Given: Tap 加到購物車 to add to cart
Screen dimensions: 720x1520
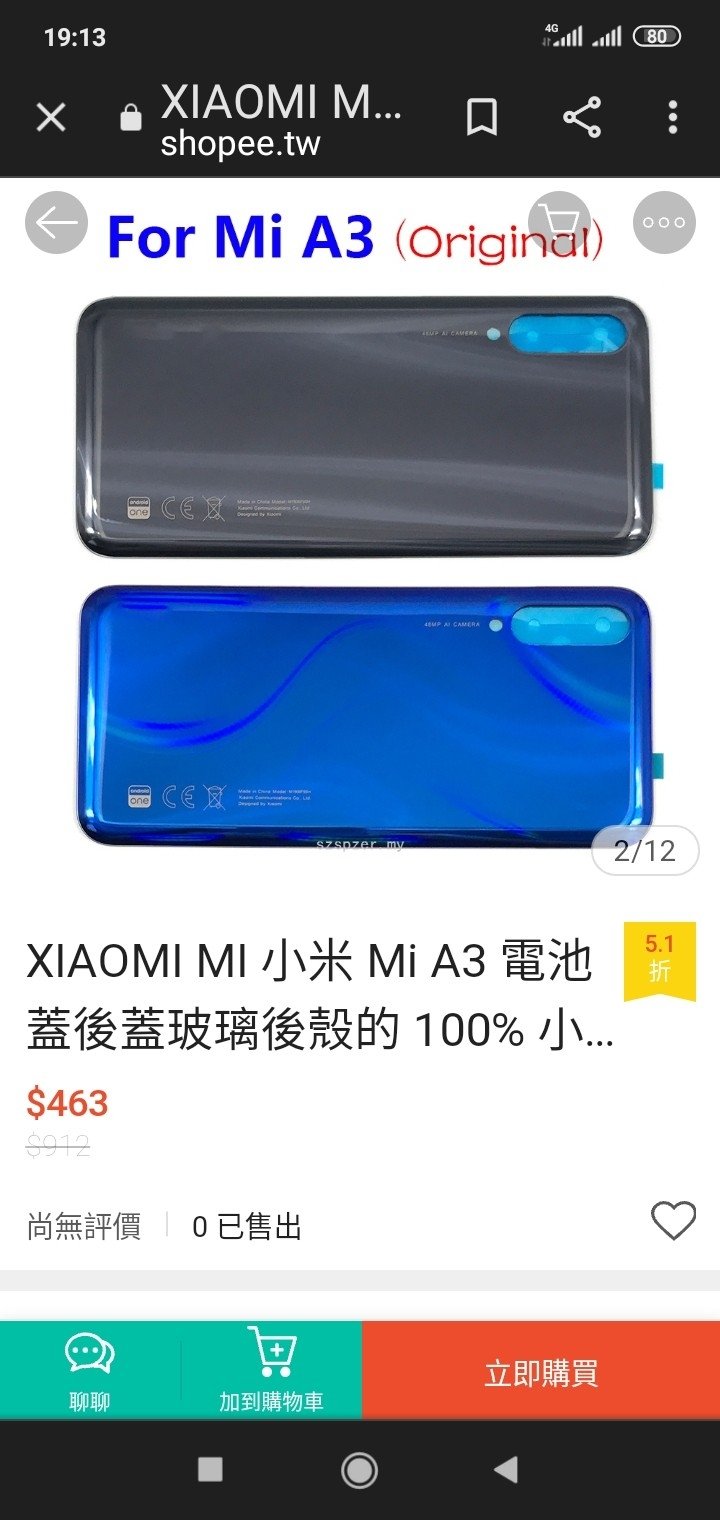Looking at the screenshot, I should point(271,1369).
